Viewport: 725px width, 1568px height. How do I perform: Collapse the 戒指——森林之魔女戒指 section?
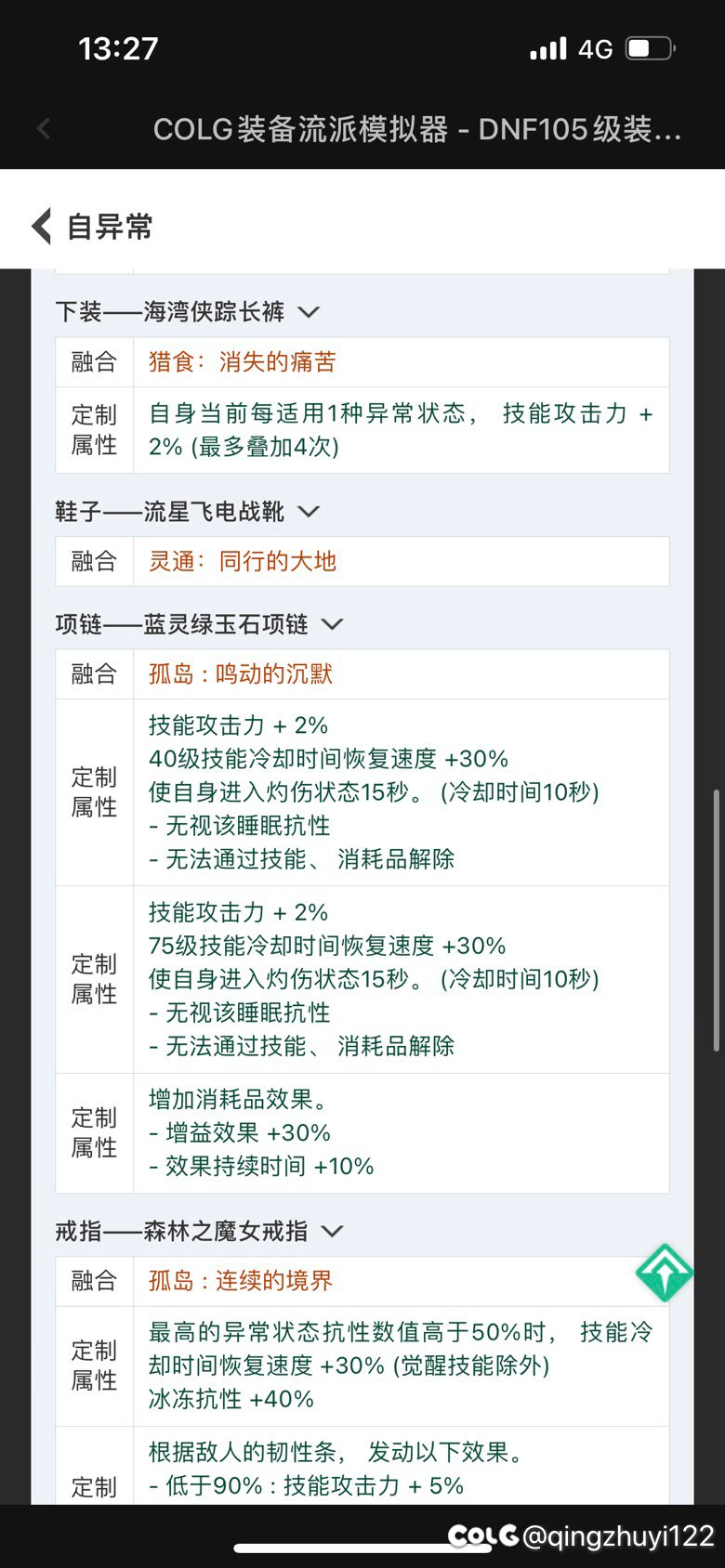[332, 1232]
